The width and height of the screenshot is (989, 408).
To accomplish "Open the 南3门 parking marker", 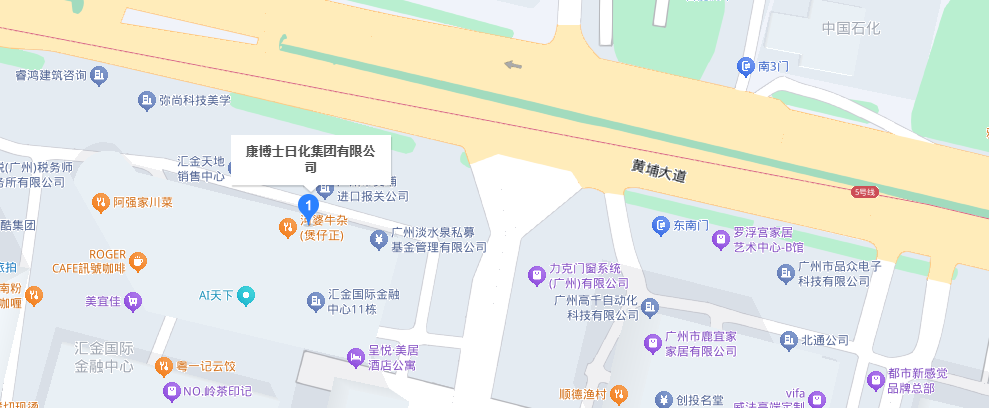I will point(745,66).
